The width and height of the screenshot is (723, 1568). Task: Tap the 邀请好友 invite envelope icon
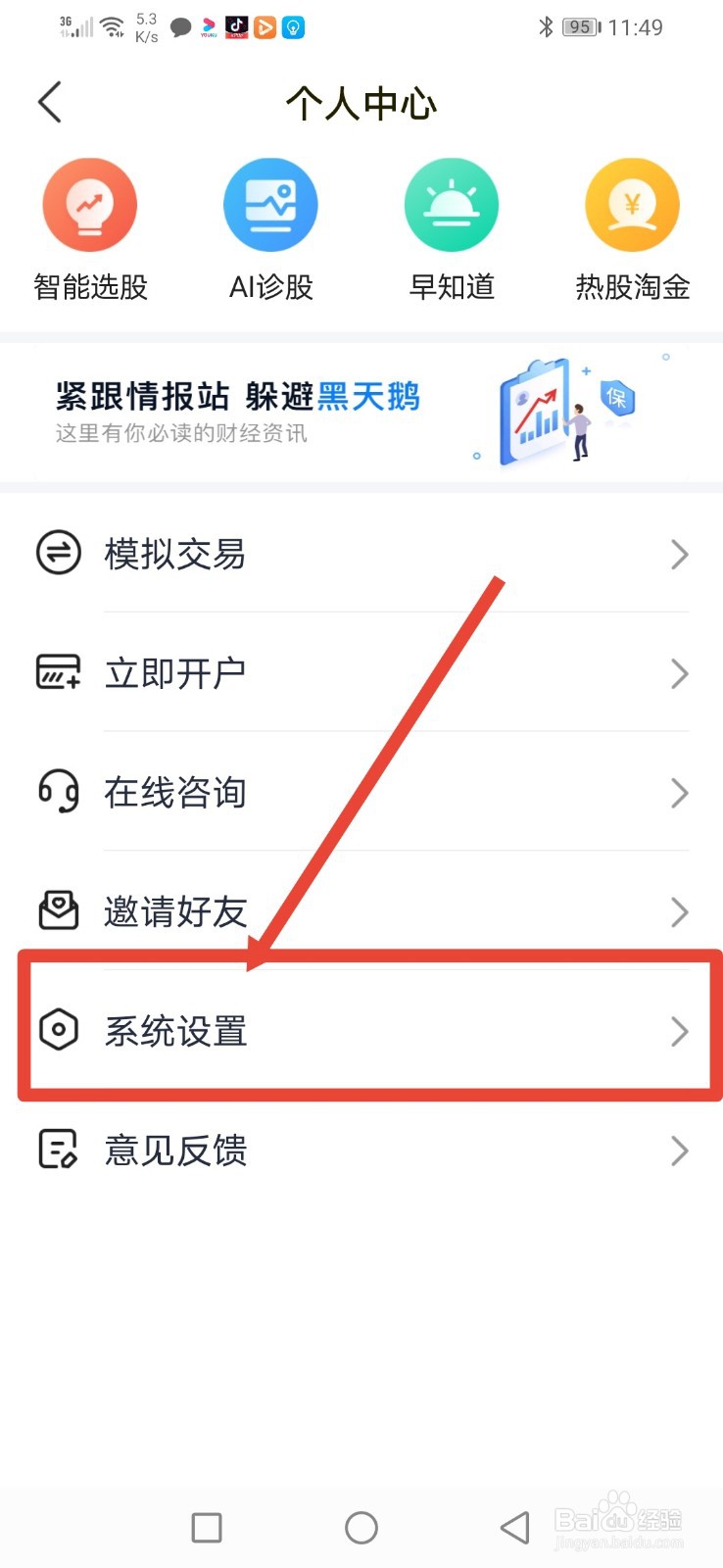point(59,911)
